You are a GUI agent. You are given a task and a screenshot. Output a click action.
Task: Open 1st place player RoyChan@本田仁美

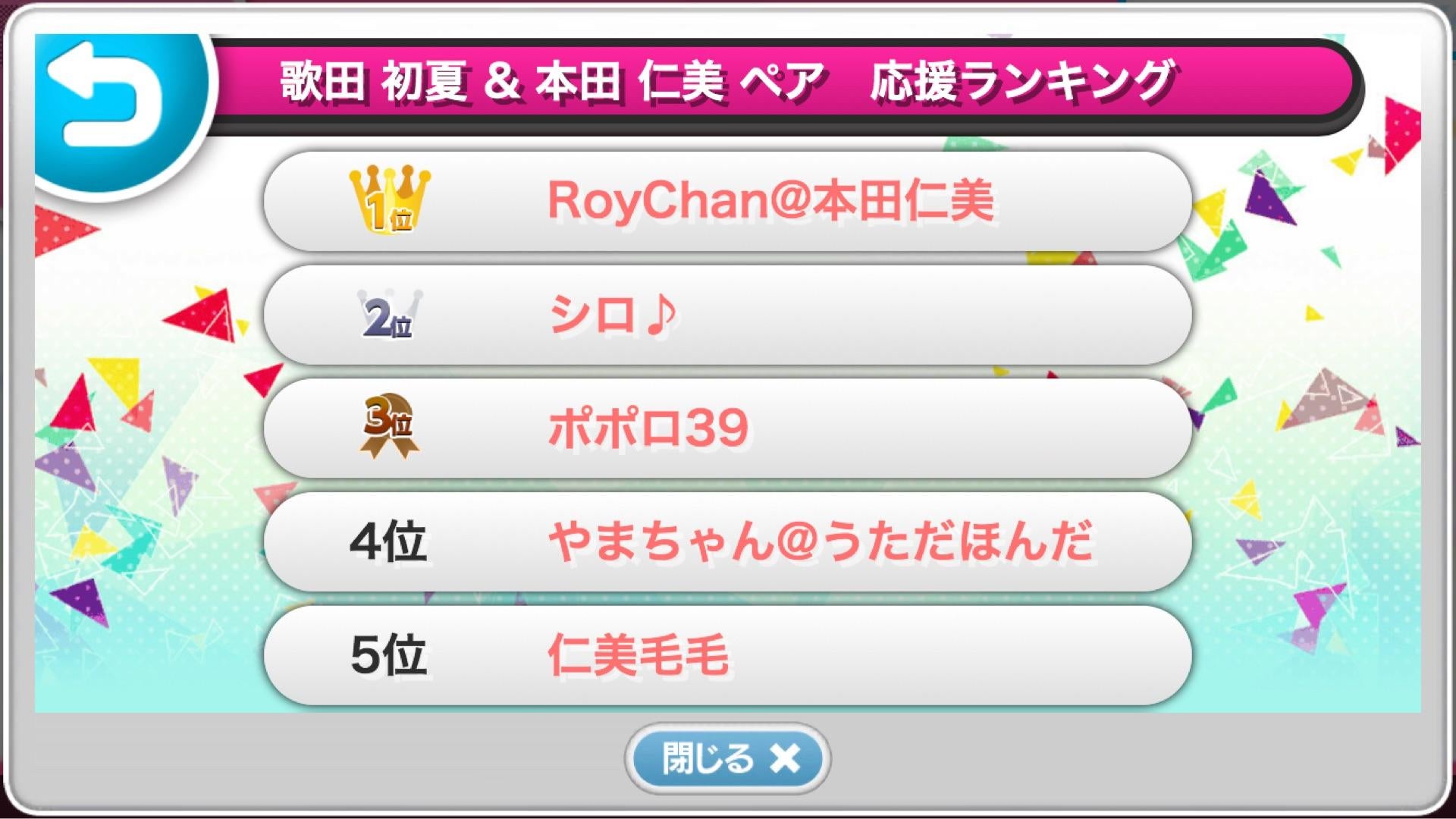coord(728,202)
